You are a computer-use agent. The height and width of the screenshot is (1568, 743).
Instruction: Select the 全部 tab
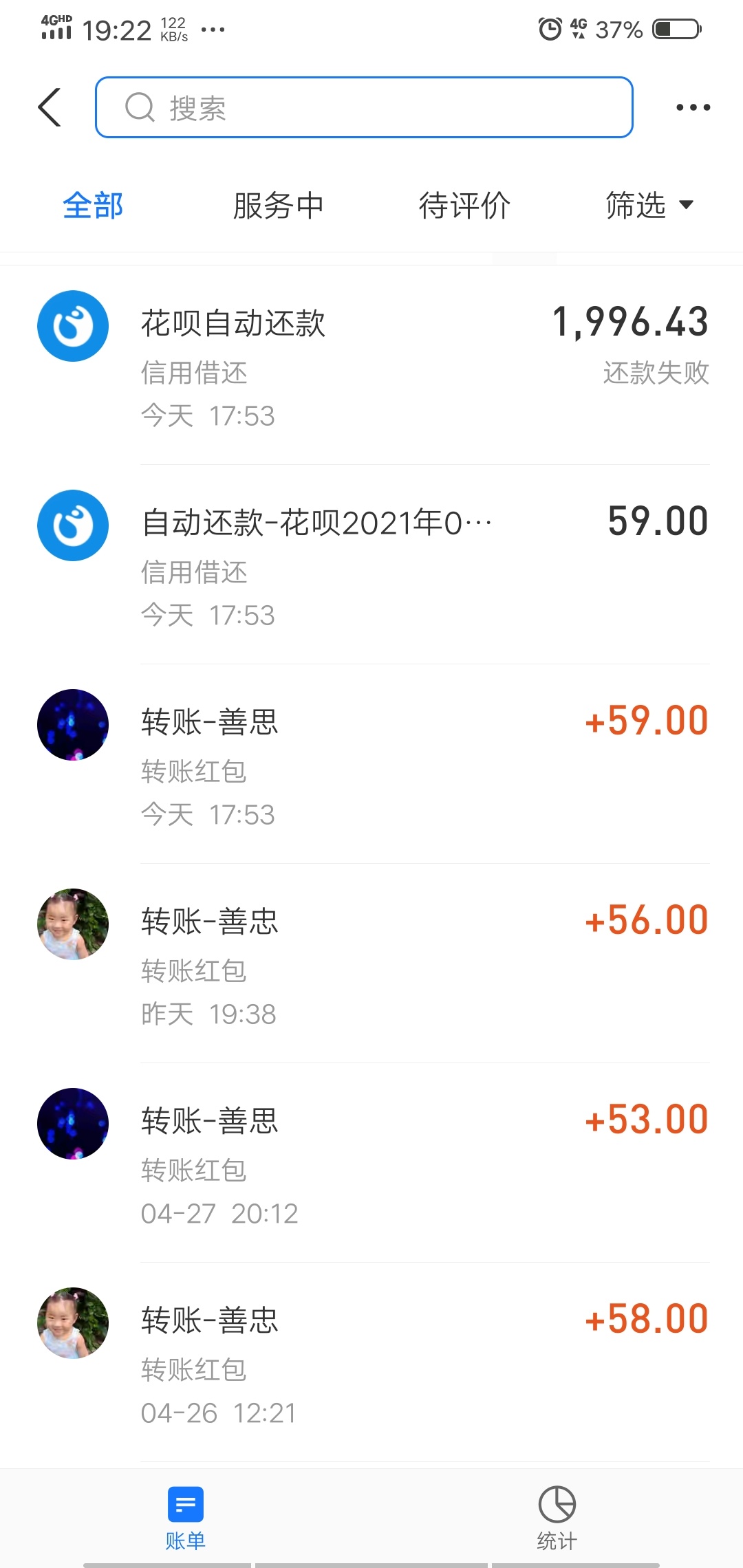point(93,206)
